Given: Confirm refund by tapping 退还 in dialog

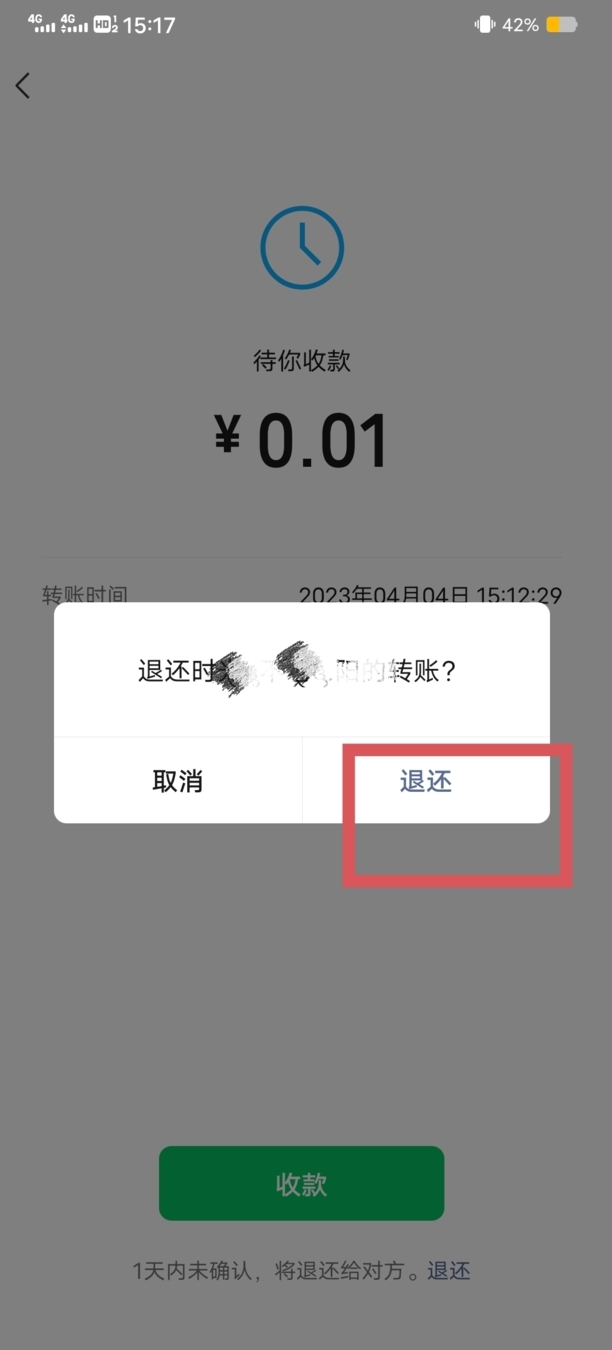Looking at the screenshot, I should pyautogui.click(x=426, y=781).
